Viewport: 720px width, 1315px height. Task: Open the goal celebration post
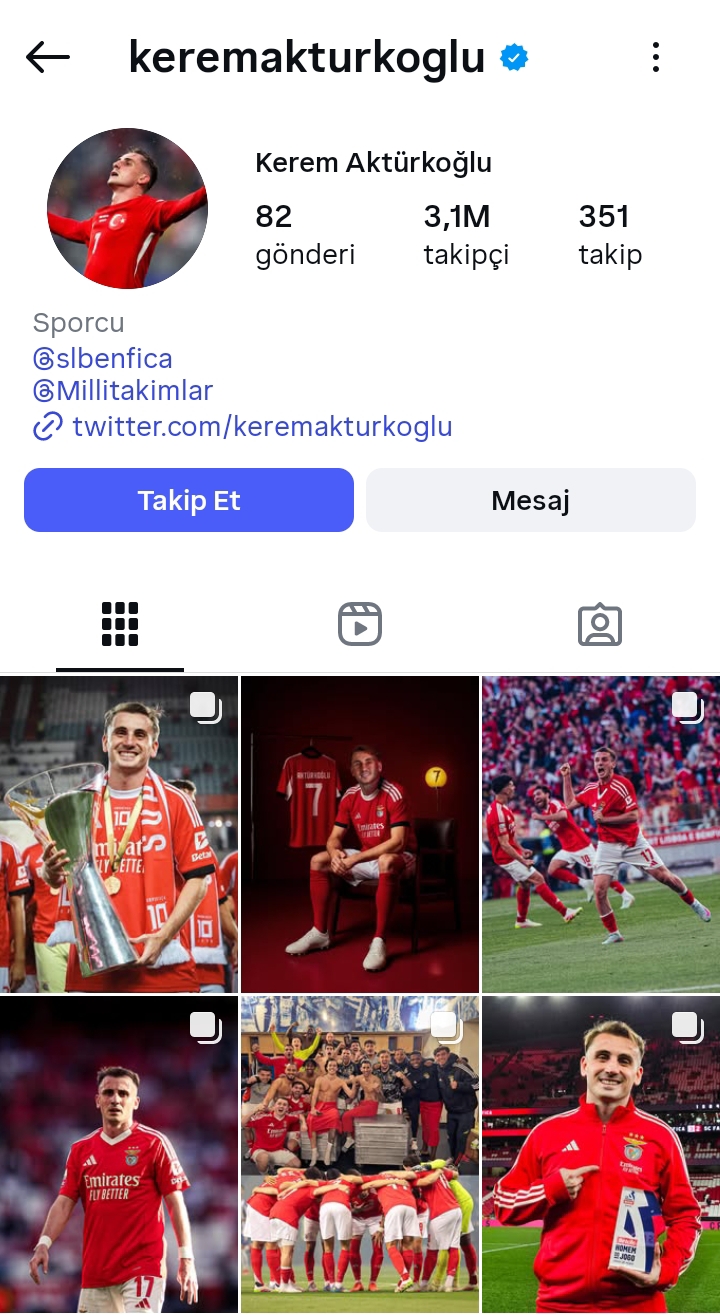click(x=600, y=834)
